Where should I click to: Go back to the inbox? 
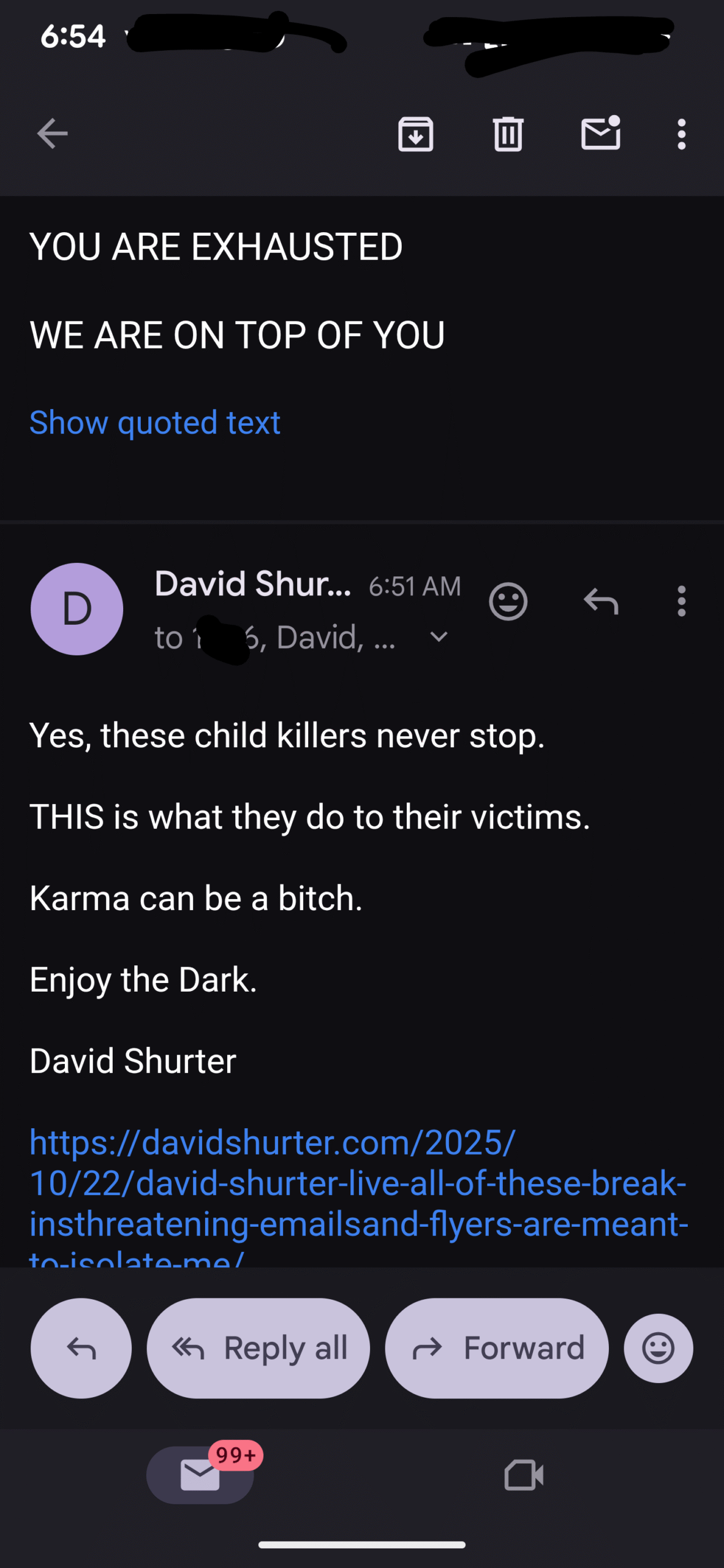[52, 134]
